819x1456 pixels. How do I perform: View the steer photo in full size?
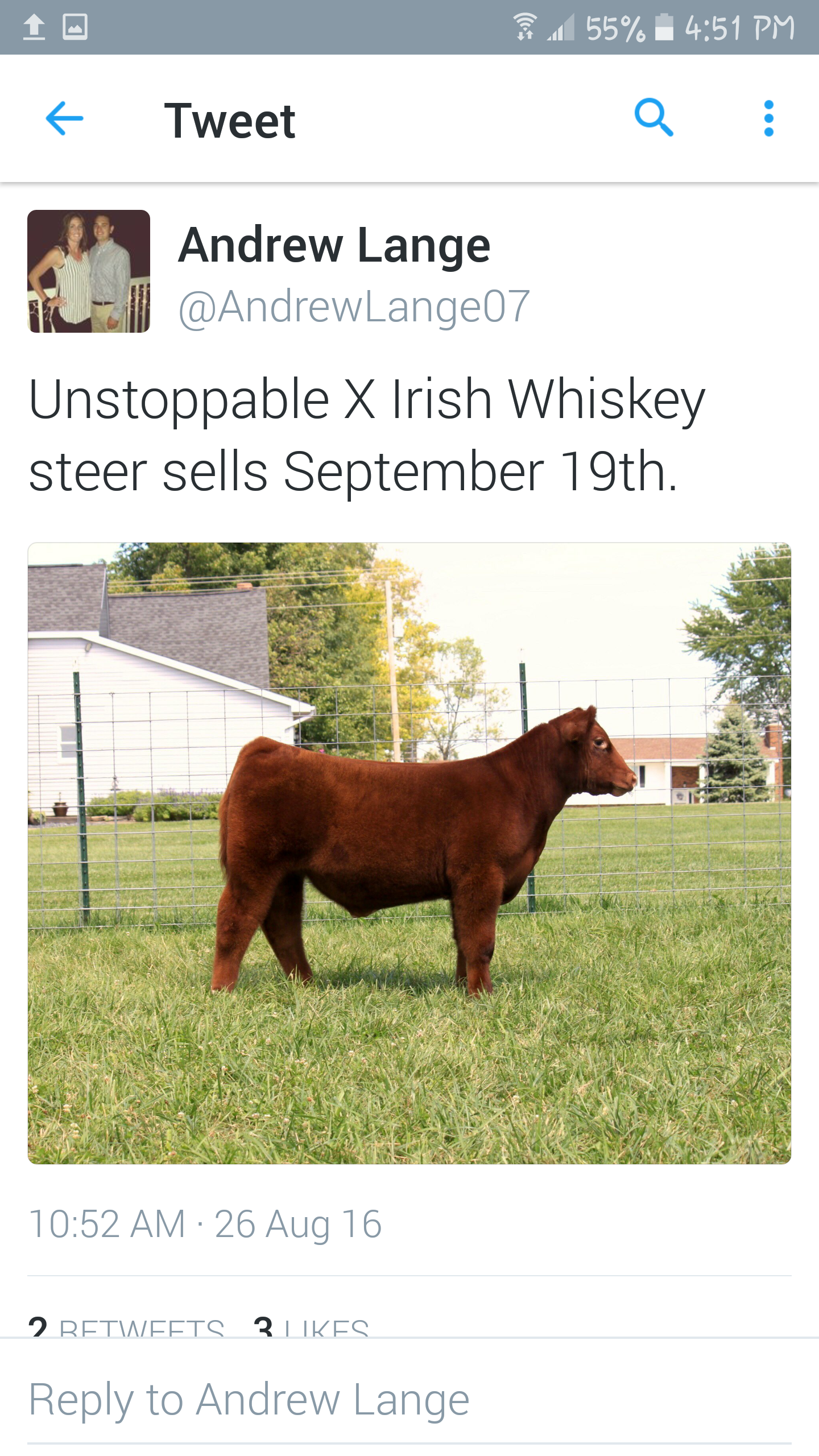(x=409, y=853)
